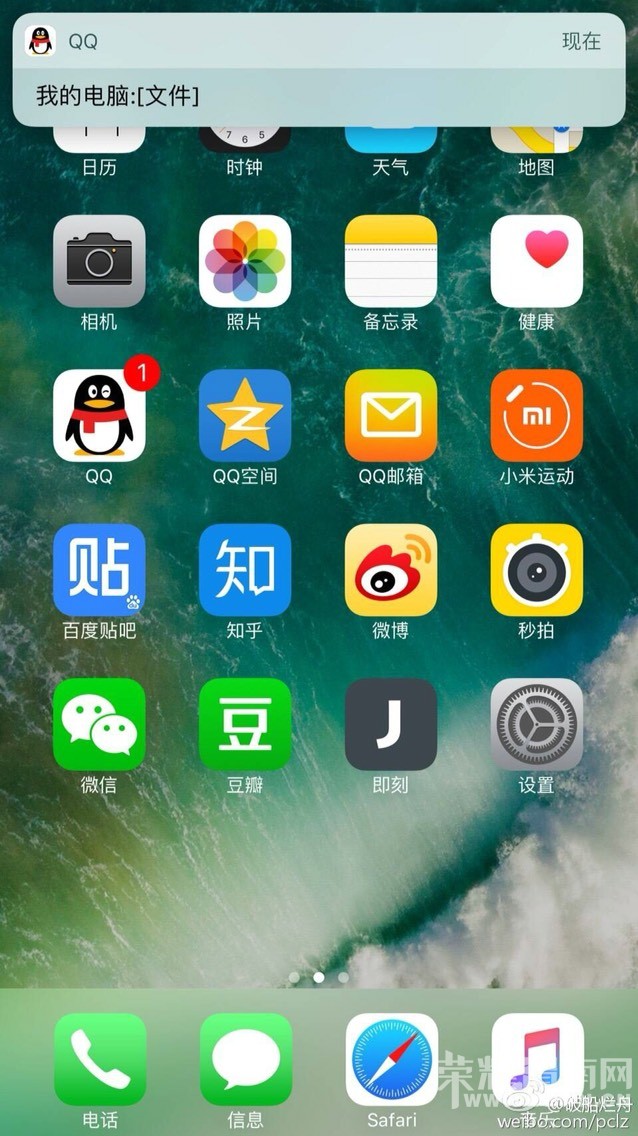Image resolution: width=638 pixels, height=1136 pixels.
Task: Open the QQ邮箱 mail app
Action: point(391,416)
